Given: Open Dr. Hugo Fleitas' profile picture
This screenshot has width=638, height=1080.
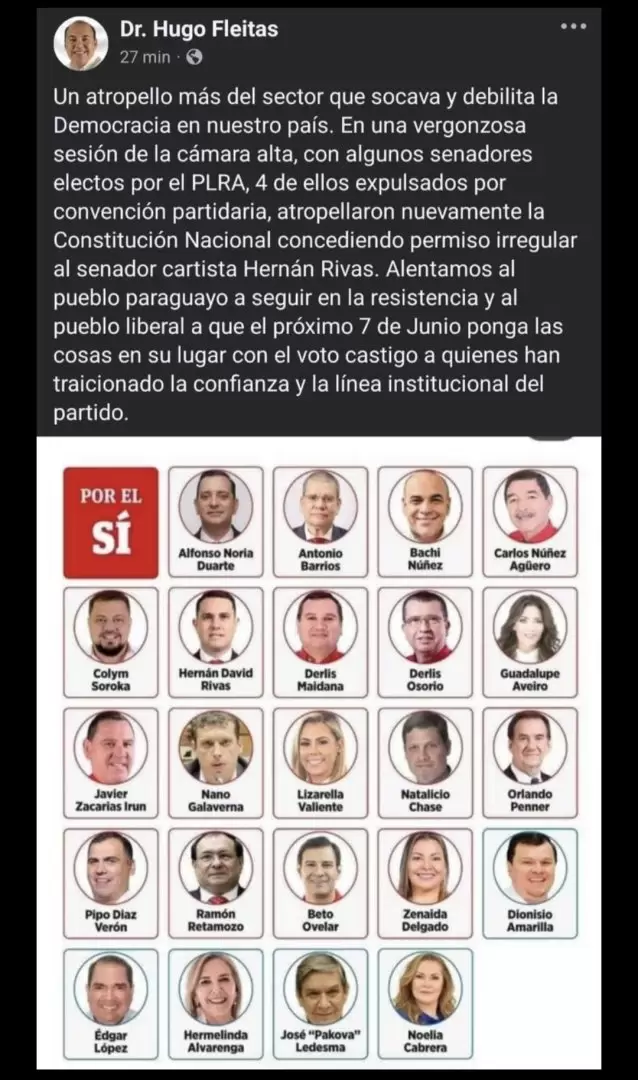Looking at the screenshot, I should tap(81, 43).
